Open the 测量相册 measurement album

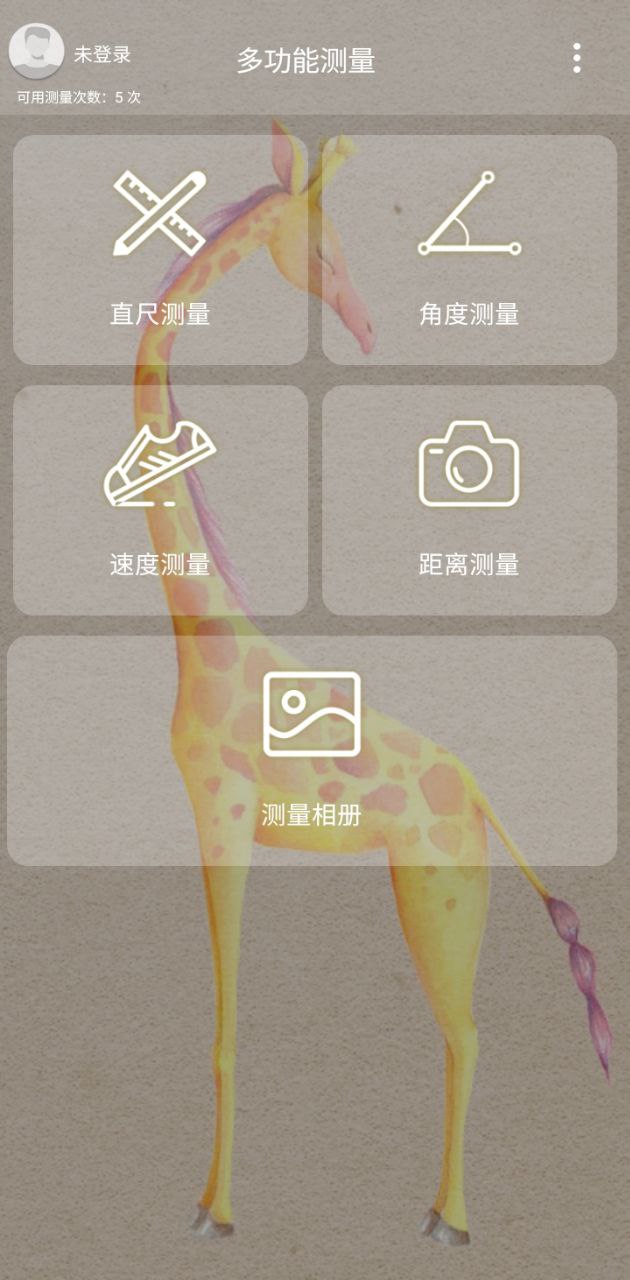[x=312, y=750]
